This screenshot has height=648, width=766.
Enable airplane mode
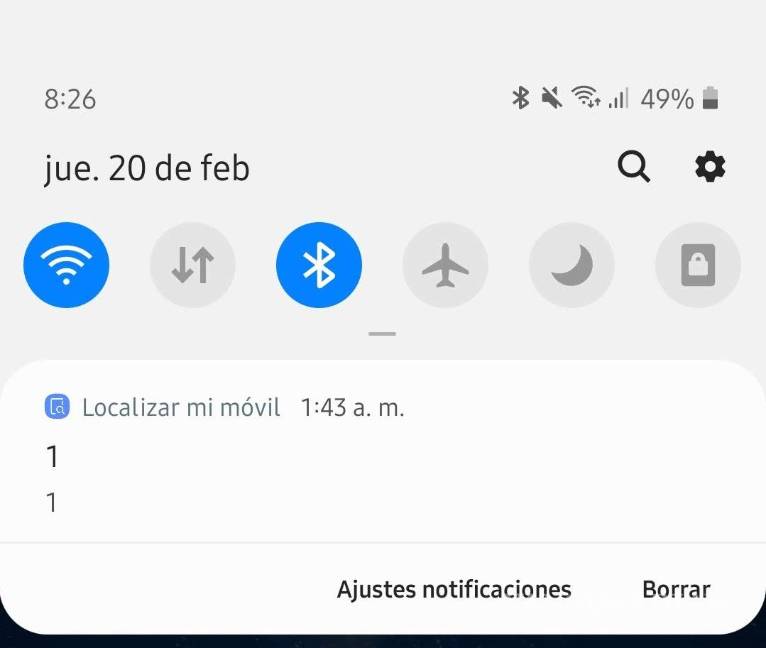point(445,266)
